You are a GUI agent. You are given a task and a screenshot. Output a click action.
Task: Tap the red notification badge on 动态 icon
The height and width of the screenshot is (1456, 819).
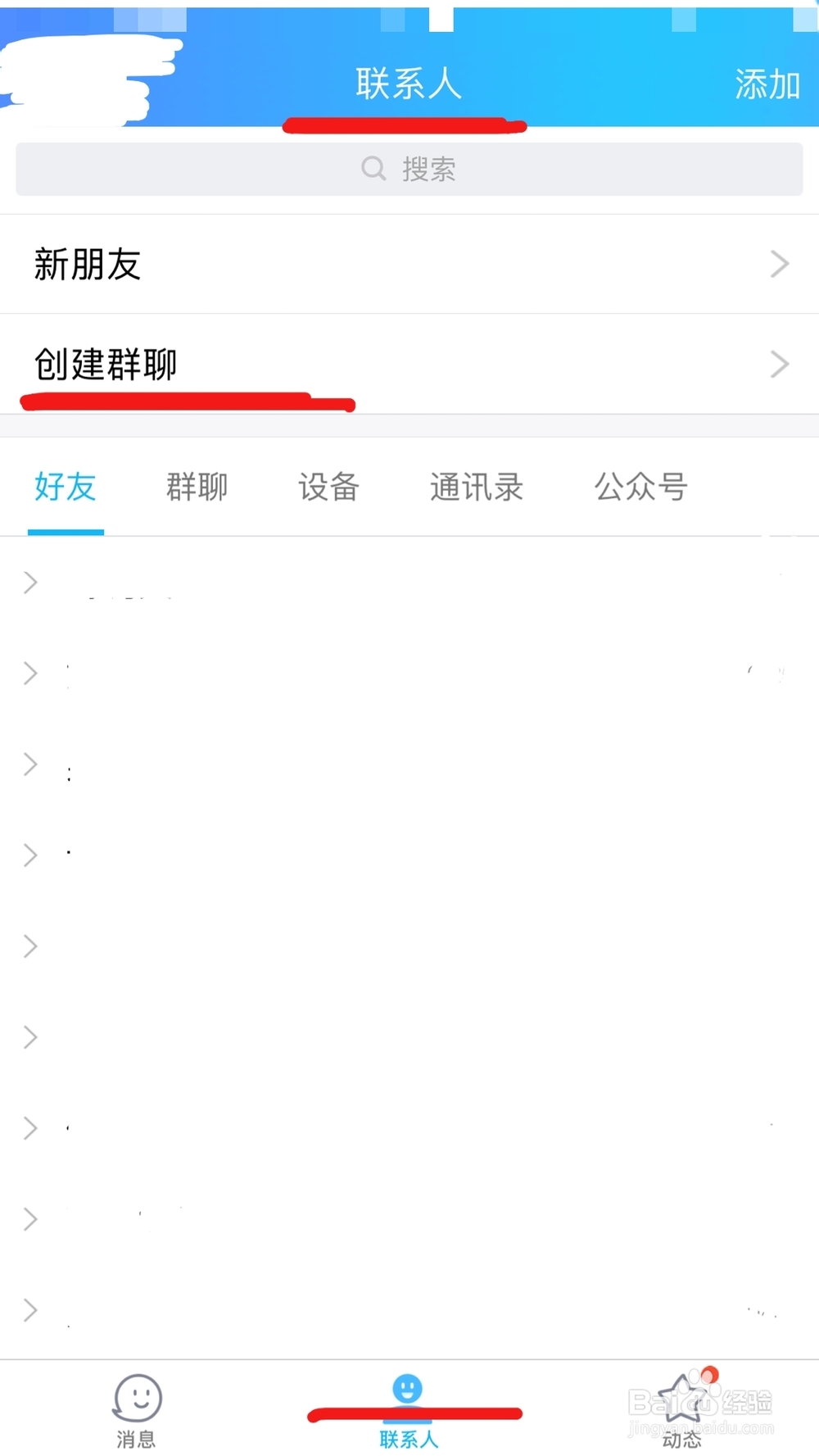pos(709,1373)
